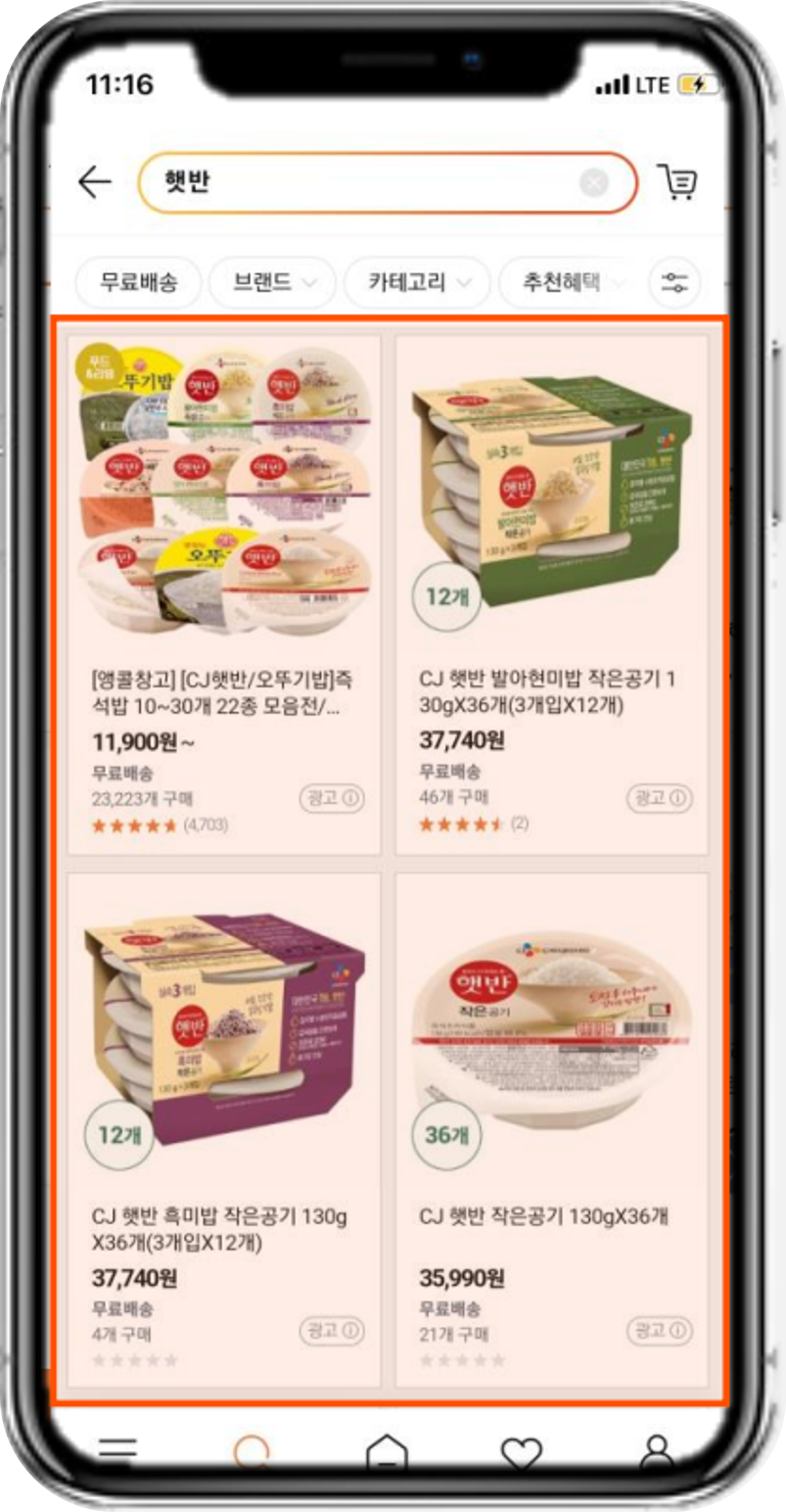Apply the 무료배송 filter chip

[x=139, y=283]
